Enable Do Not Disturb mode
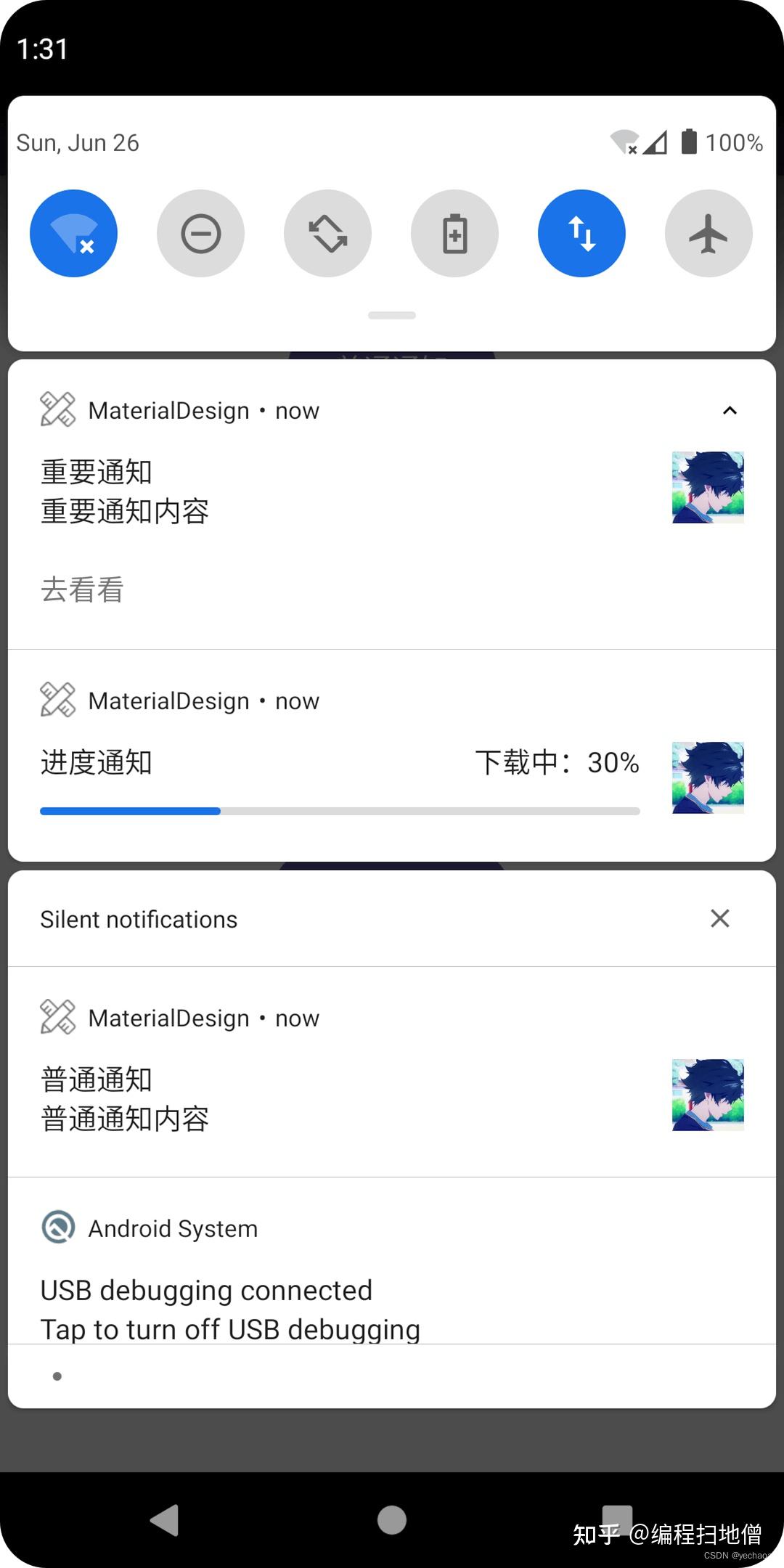Screen dimensions: 784x1568 (x=200, y=233)
